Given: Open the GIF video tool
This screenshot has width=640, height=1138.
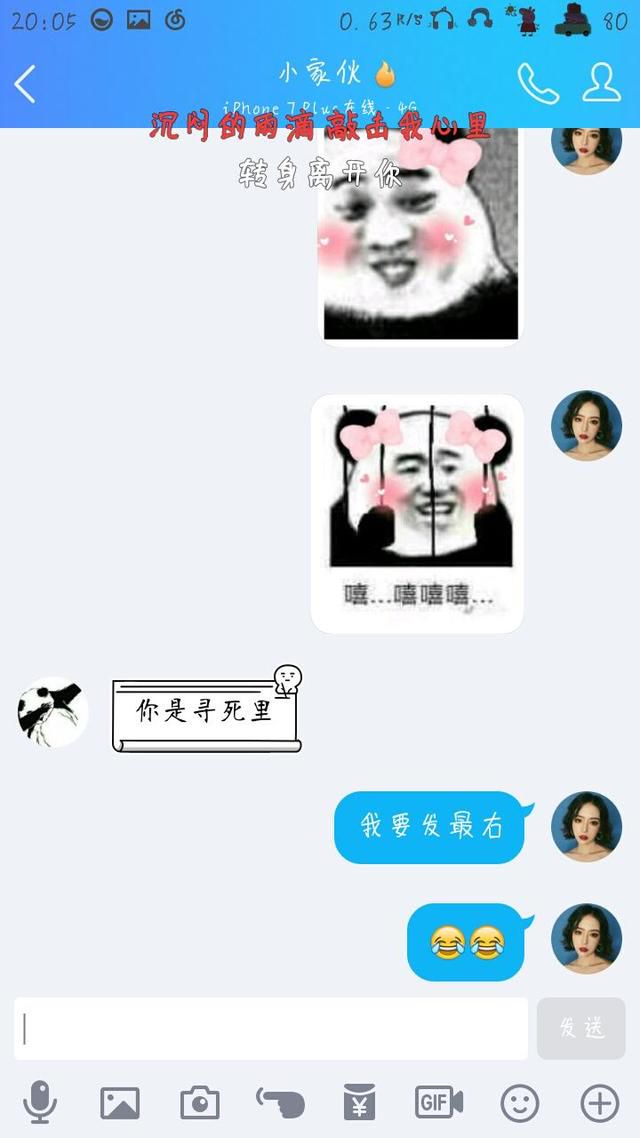Looking at the screenshot, I should pos(439,1102).
